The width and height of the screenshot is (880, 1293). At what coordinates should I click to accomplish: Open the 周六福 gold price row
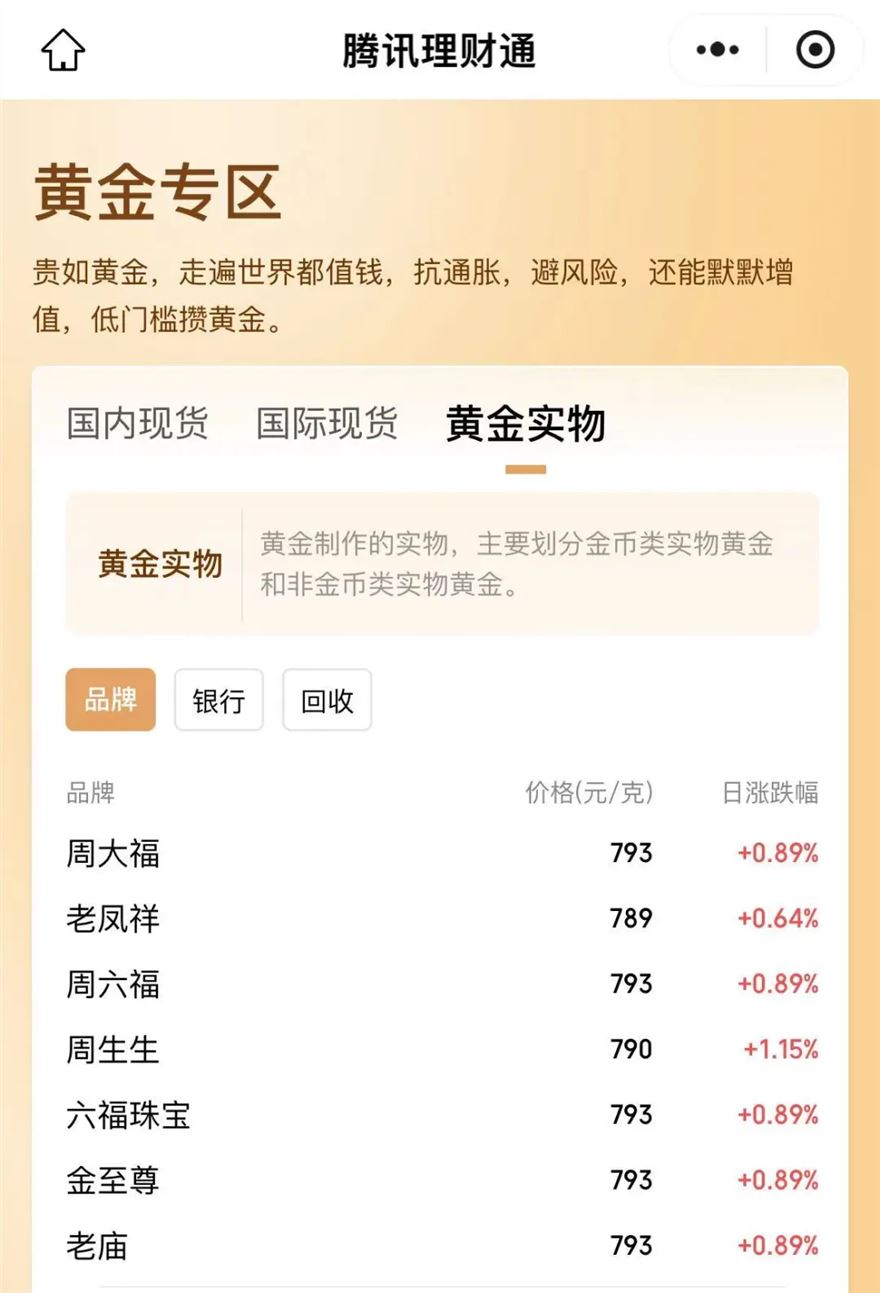440,985
